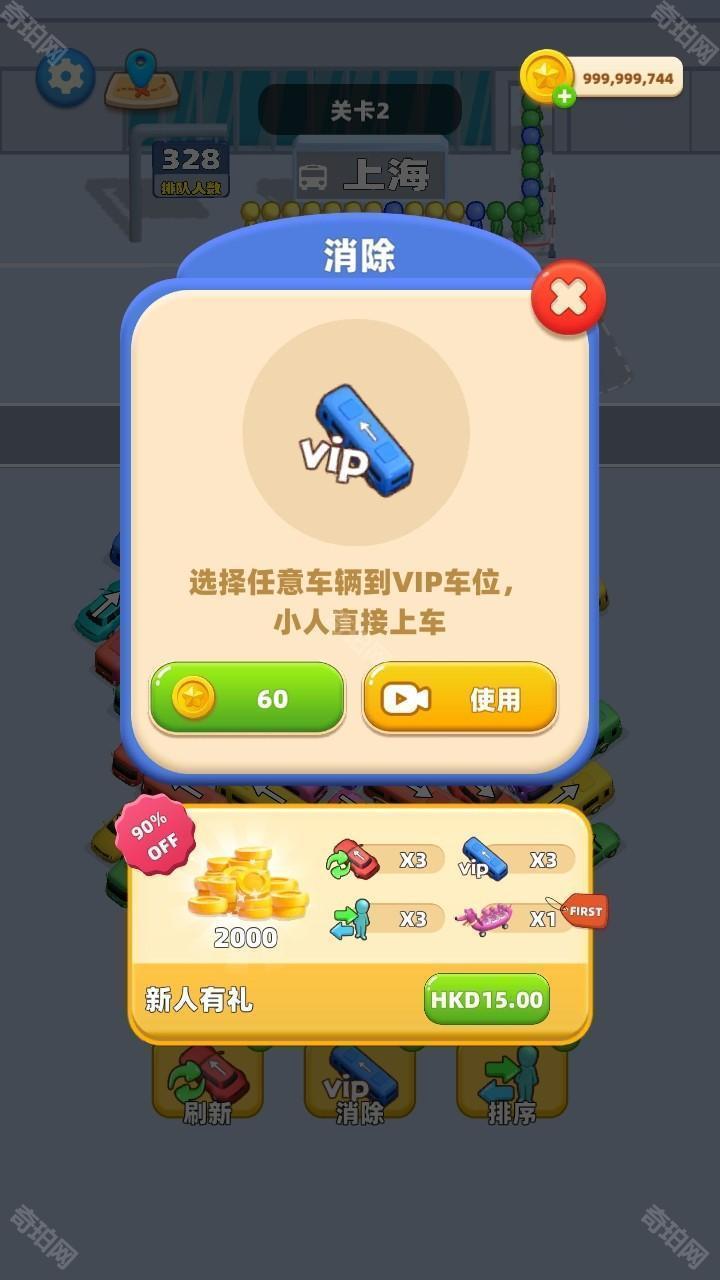The width and height of the screenshot is (720, 1280).
Task: Tap the yellow 使用 button
Action: [x=460, y=700]
